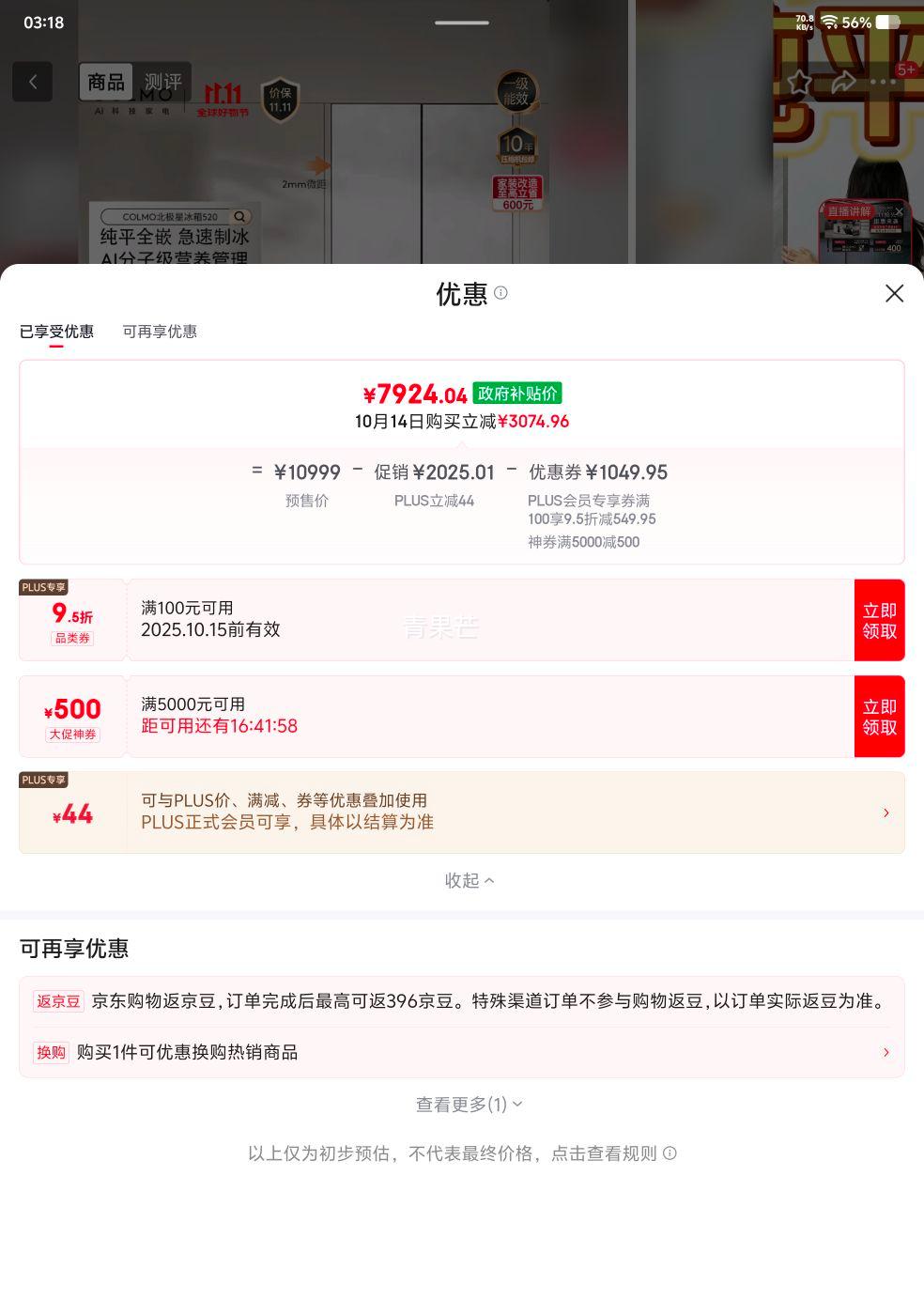The width and height of the screenshot is (924, 1315).
Task: Close the 优惠 discount panel
Action: click(894, 294)
